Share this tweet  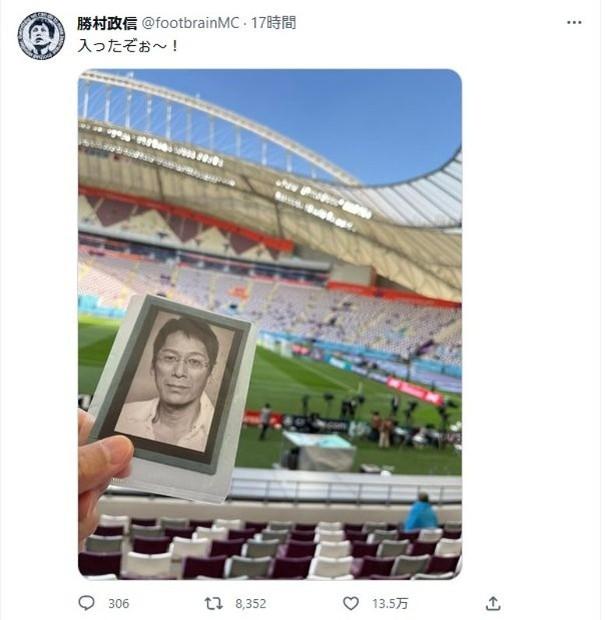click(x=491, y=603)
